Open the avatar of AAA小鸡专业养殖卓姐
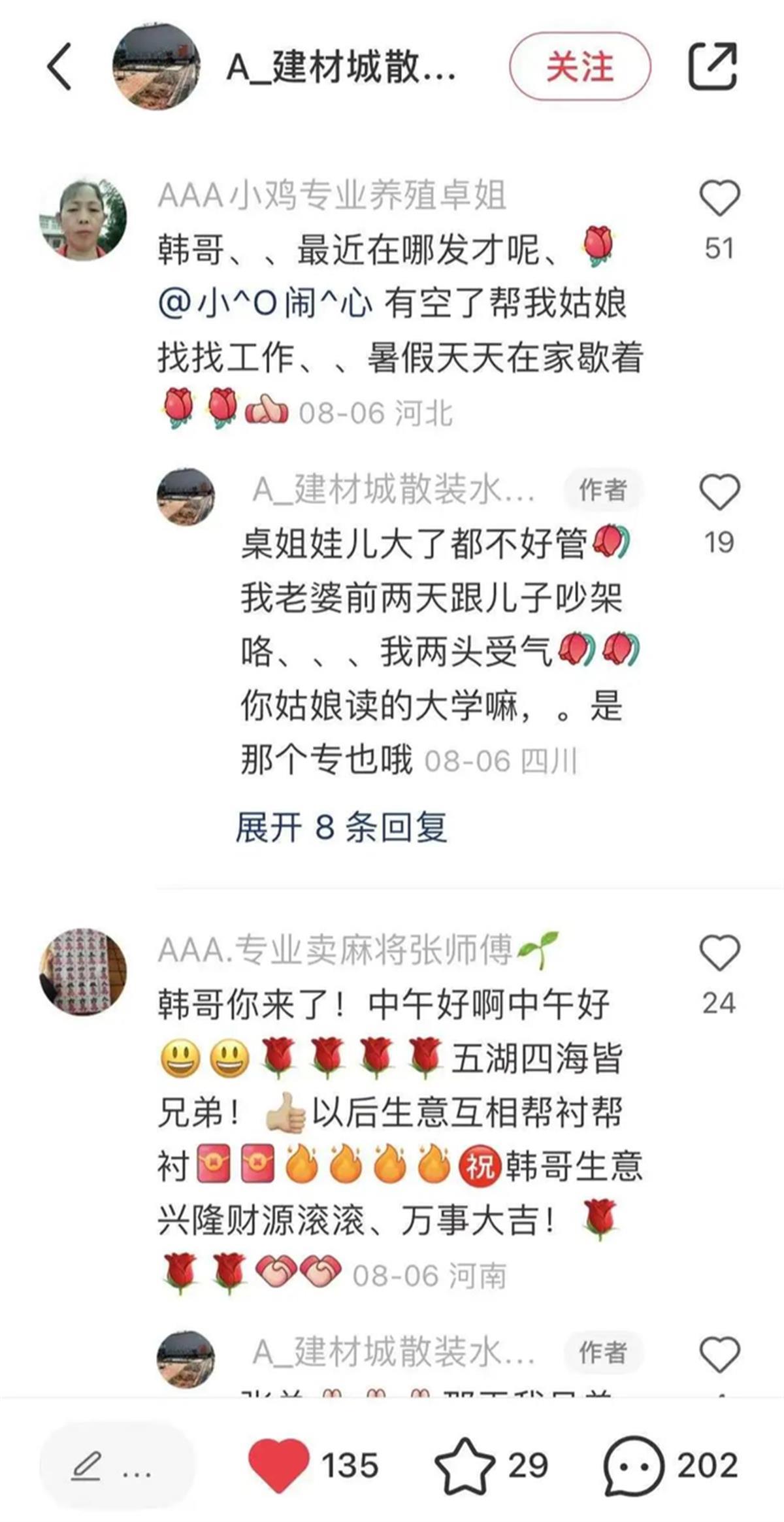 [x=83, y=218]
